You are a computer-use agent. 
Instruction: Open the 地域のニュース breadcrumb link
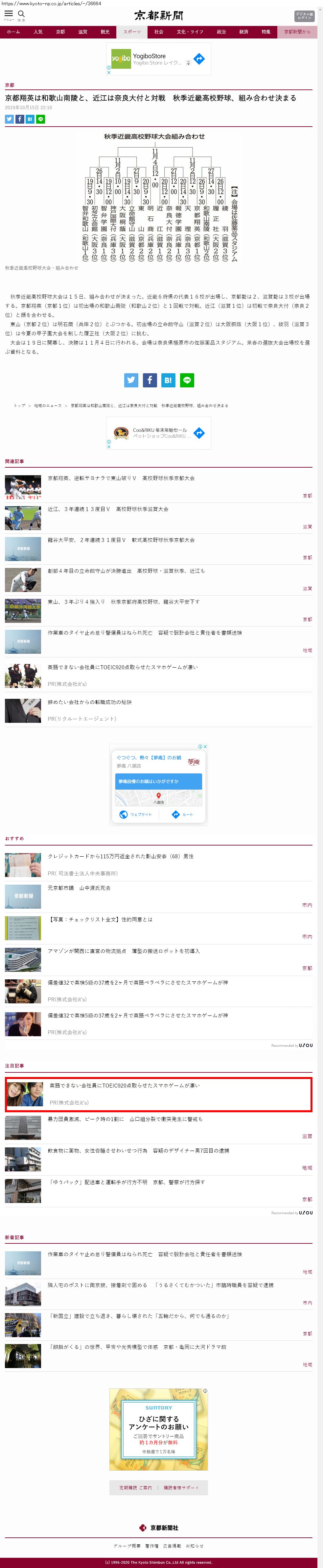[x=47, y=405]
